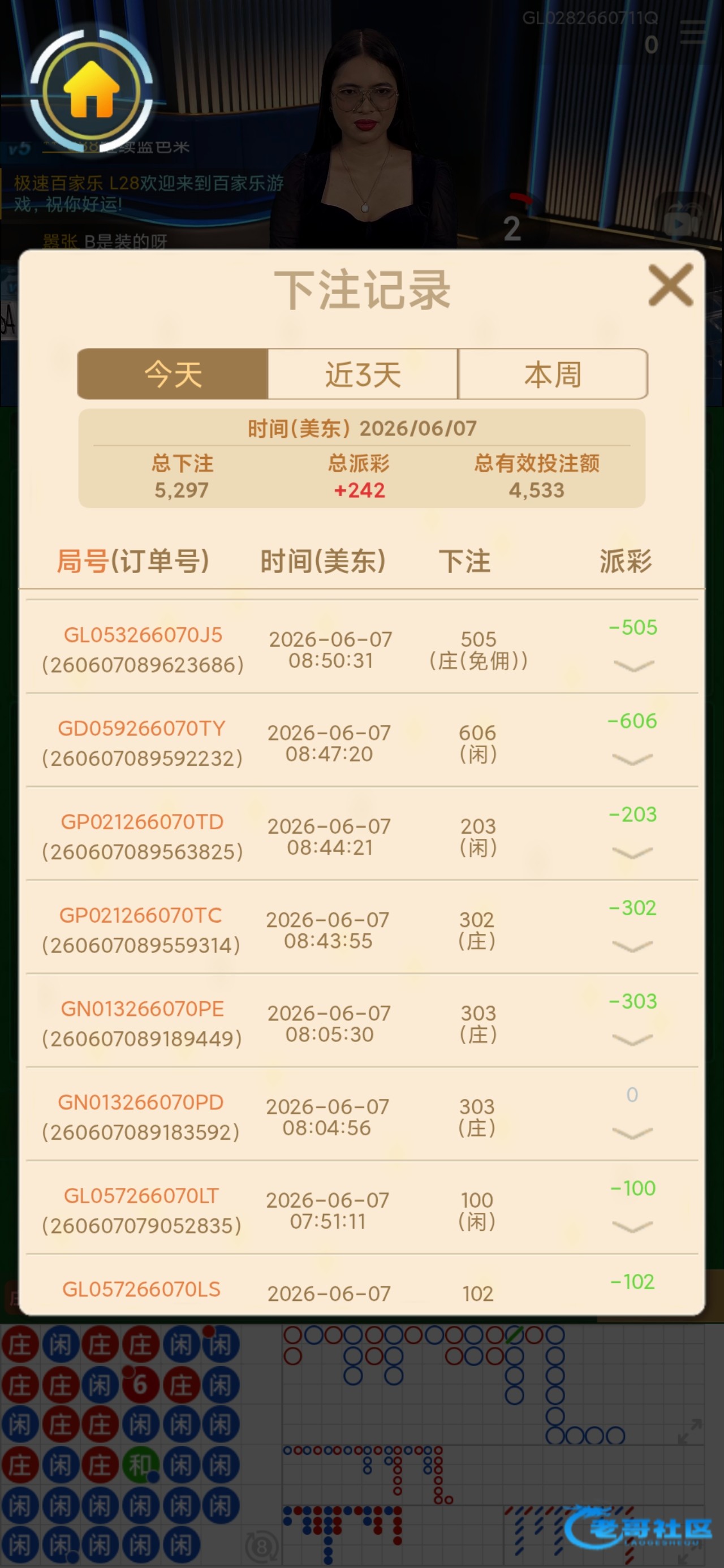Screen dimensions: 724x1568
Task: Close the 下注记录 dialog
Action: click(670, 285)
